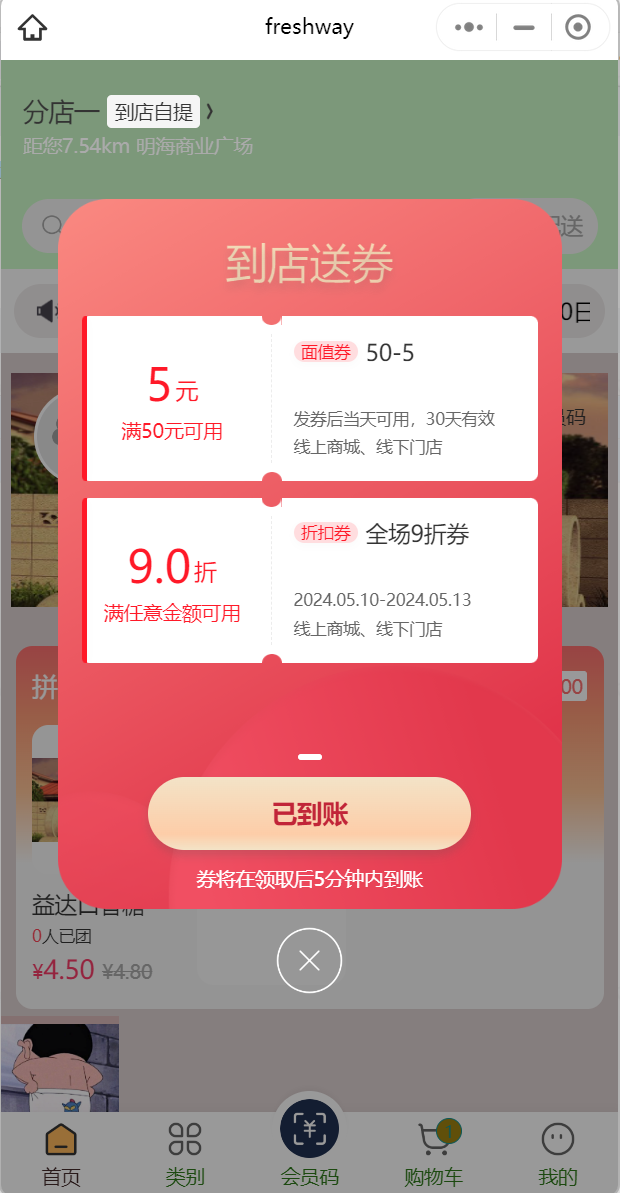The width and height of the screenshot is (620, 1193).
Task: Tap the 已到账 button
Action: click(x=309, y=813)
